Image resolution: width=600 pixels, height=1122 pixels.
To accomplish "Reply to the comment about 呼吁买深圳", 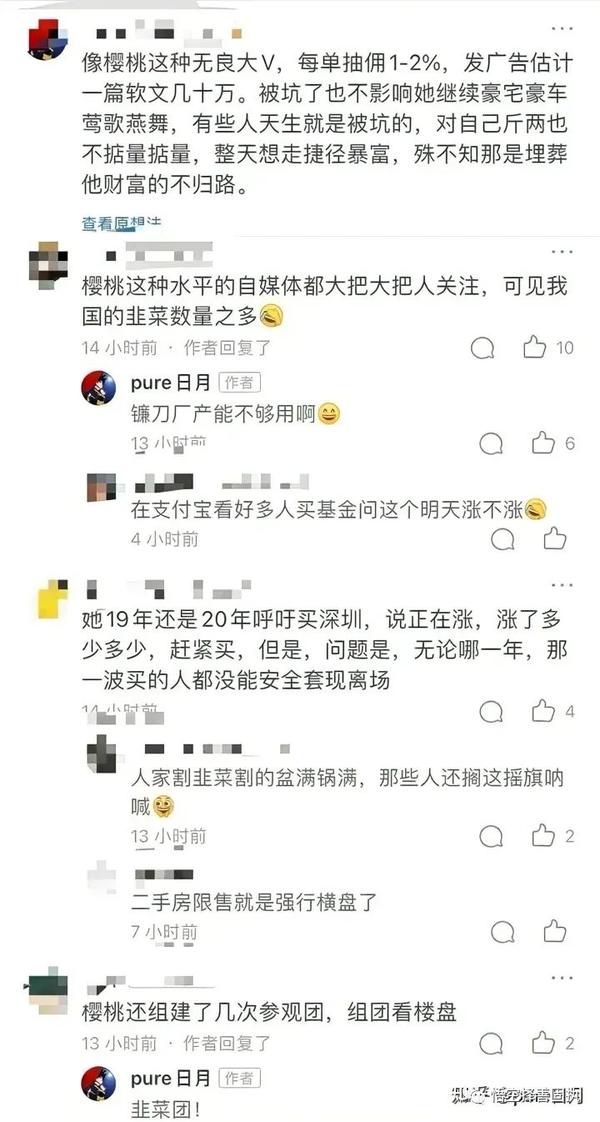I will tap(491, 711).
